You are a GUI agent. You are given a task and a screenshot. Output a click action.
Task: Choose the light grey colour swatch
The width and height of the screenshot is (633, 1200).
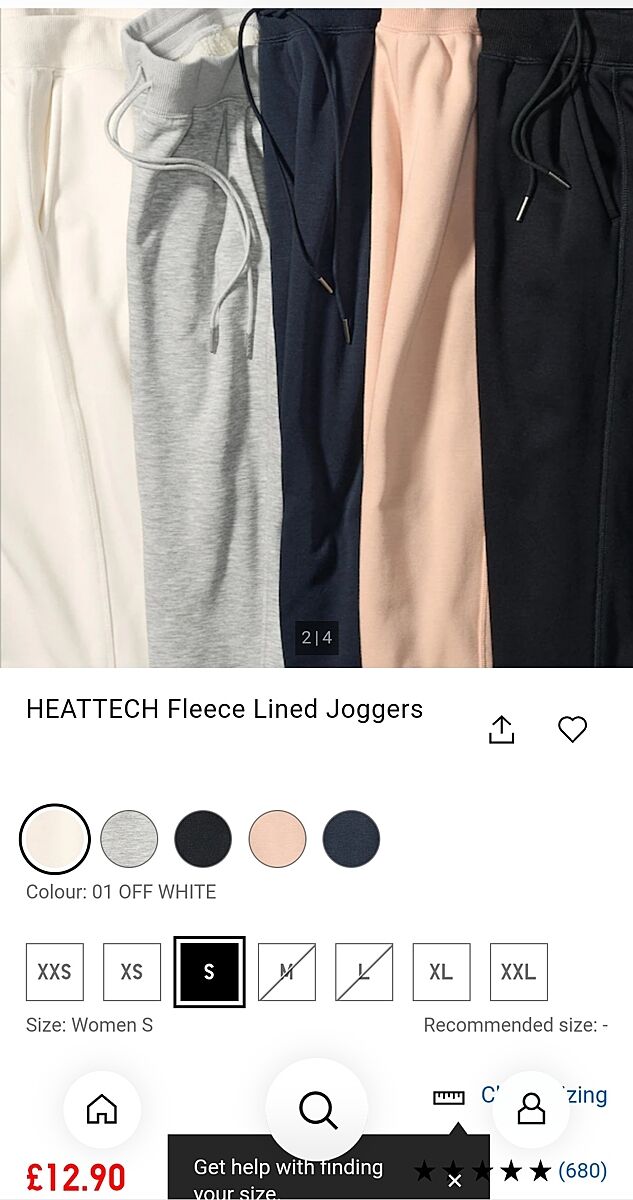129,839
